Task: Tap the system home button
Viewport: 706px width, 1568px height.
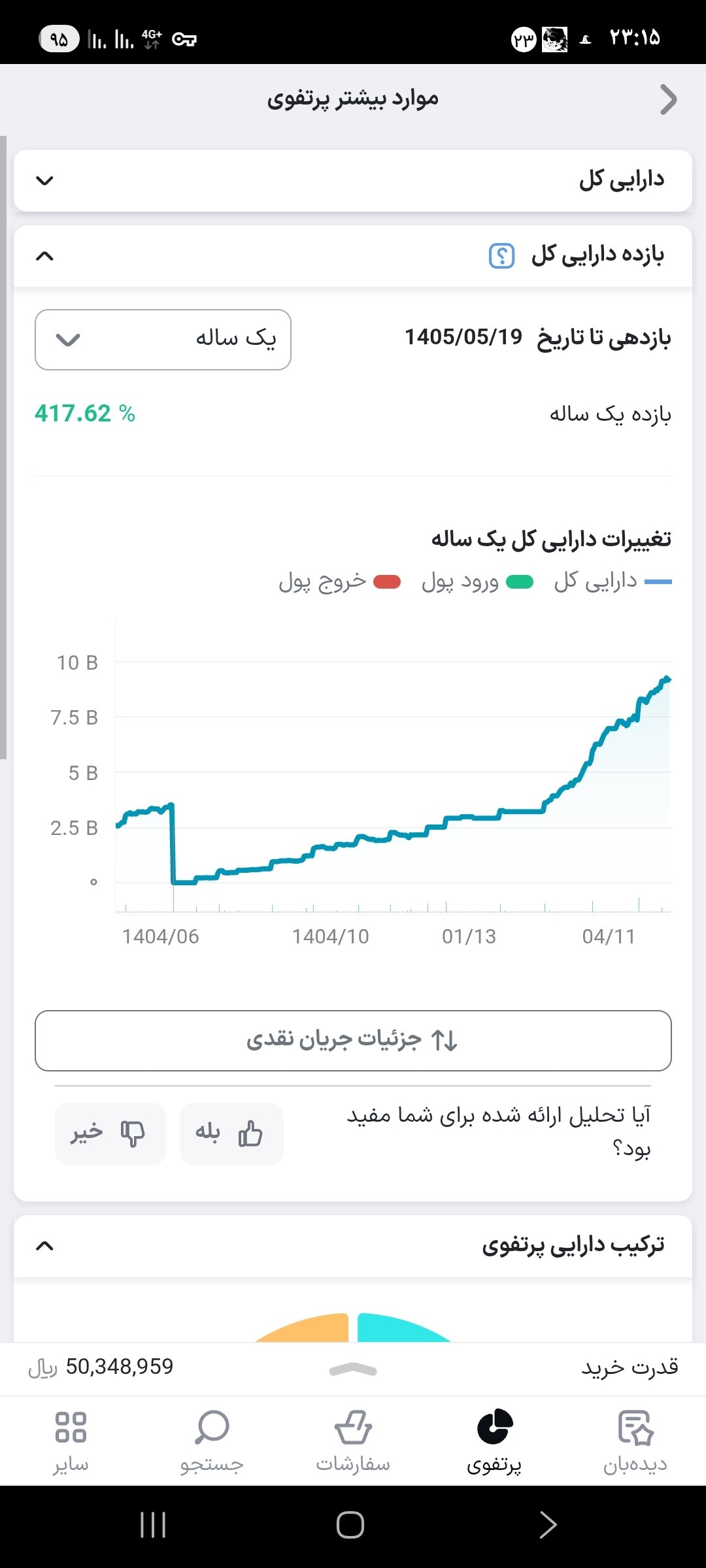Action: pos(350,1526)
